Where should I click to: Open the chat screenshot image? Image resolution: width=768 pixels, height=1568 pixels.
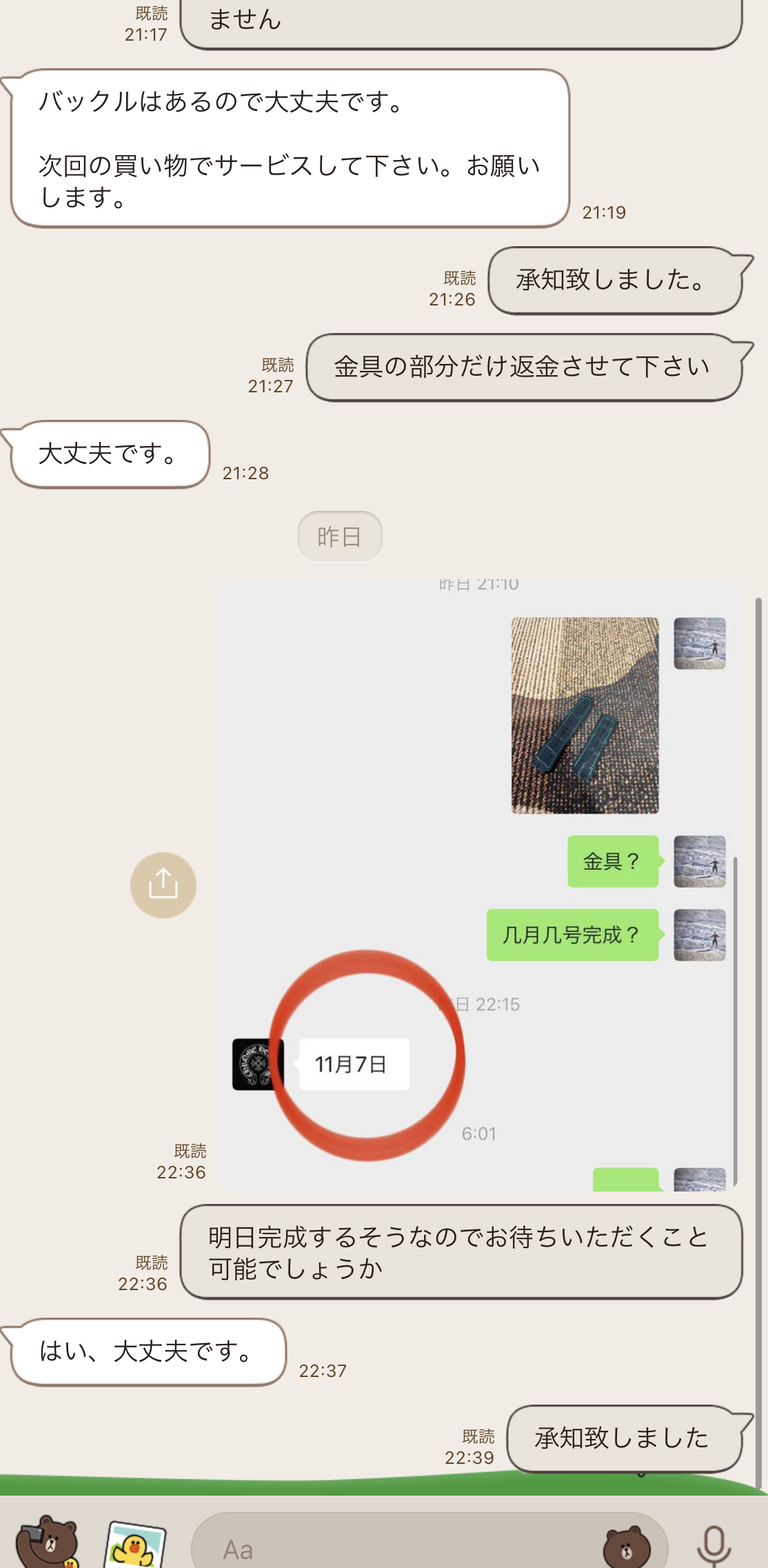coord(478,885)
